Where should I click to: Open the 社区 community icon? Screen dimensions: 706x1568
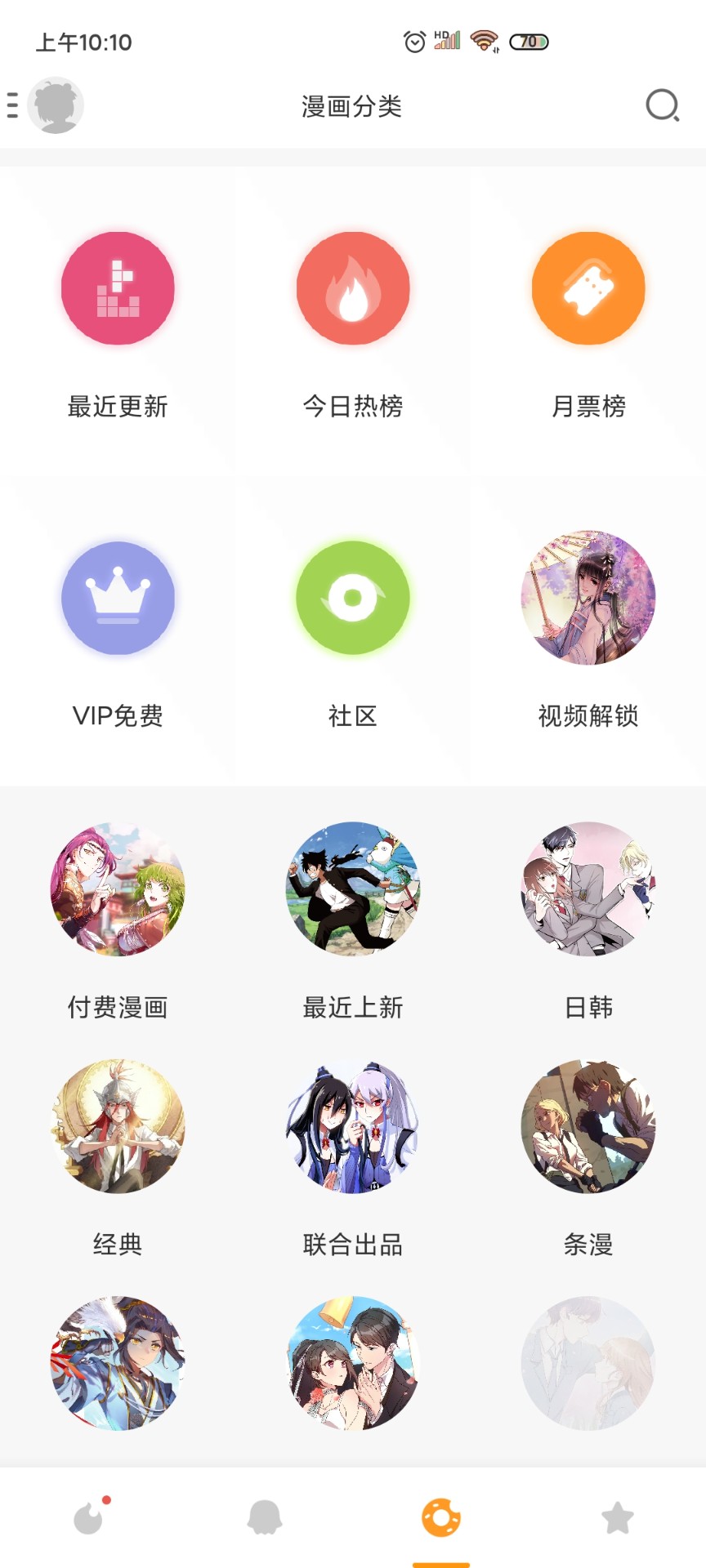coord(352,598)
